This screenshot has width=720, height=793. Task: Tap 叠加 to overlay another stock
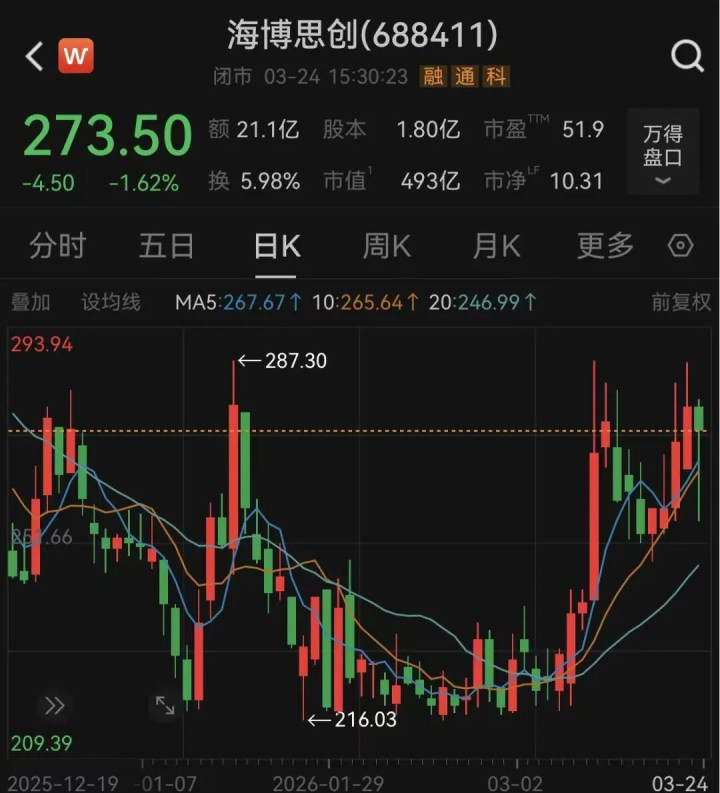(30, 302)
